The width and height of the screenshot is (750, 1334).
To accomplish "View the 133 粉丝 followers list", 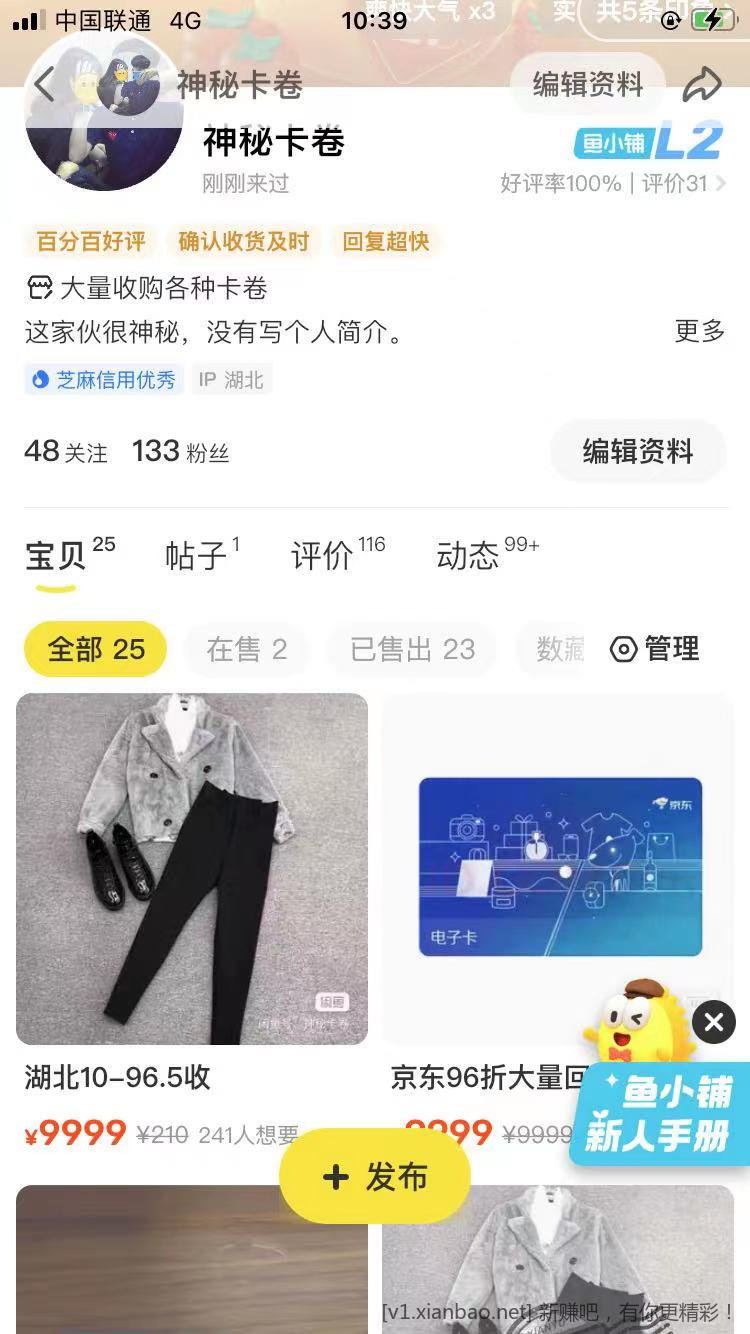I will 181,451.
